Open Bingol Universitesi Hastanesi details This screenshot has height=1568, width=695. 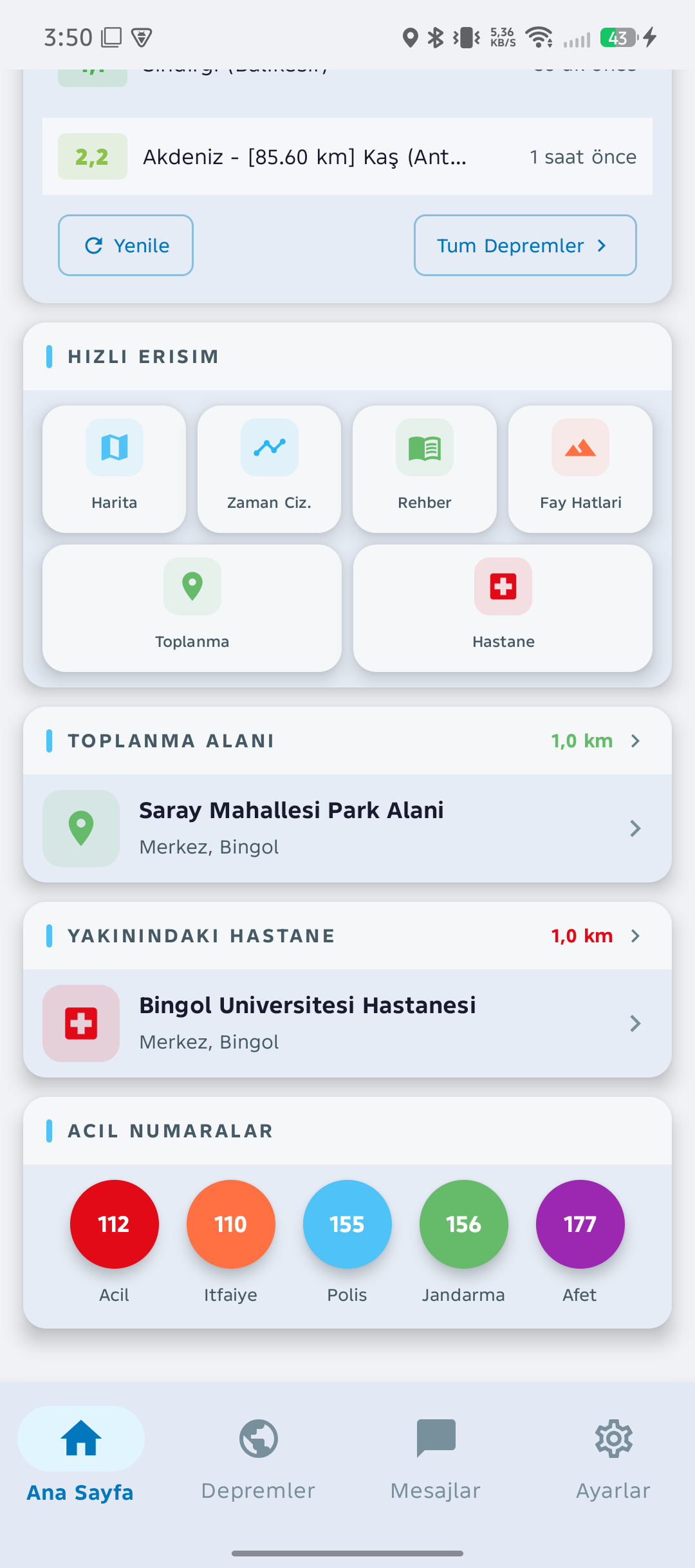point(347,1023)
